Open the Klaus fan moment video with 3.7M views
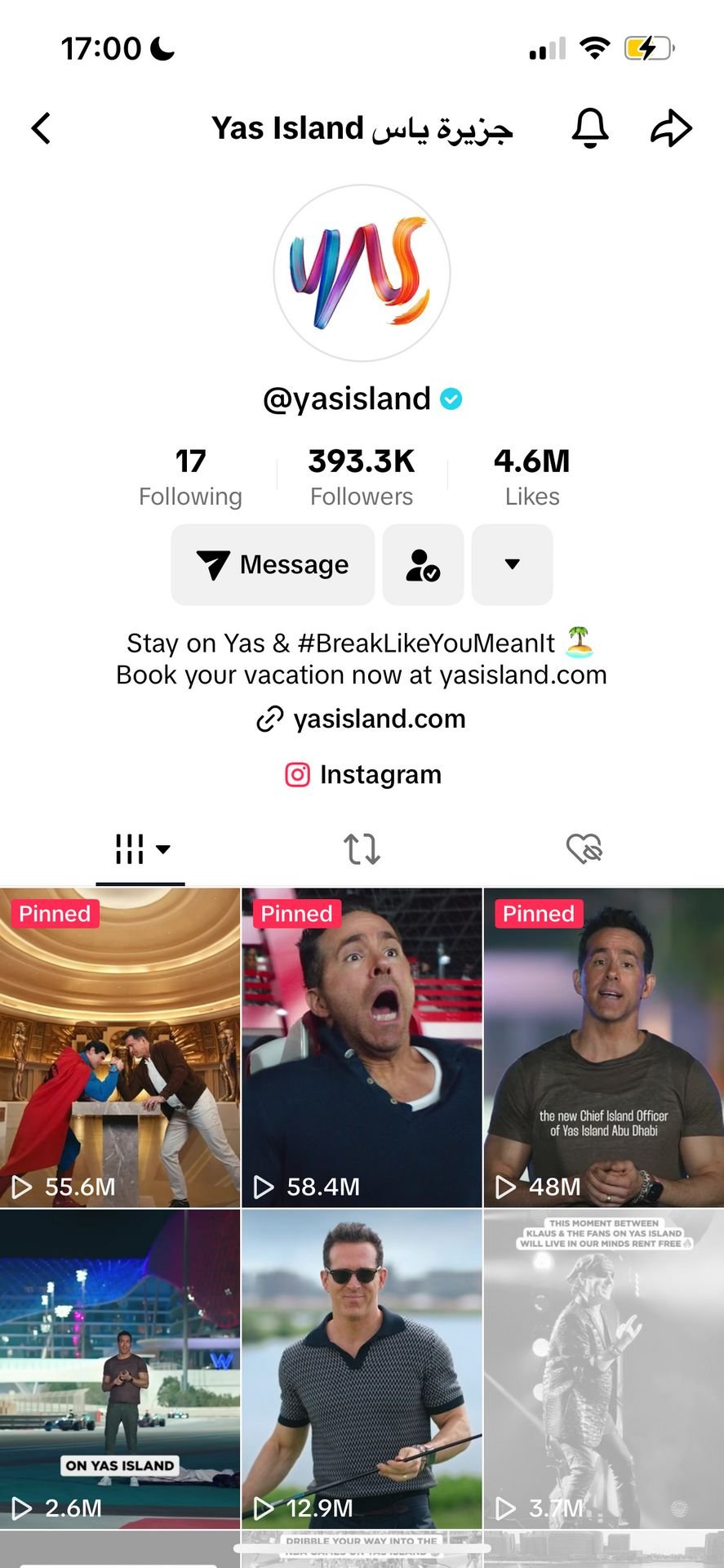 click(604, 1368)
